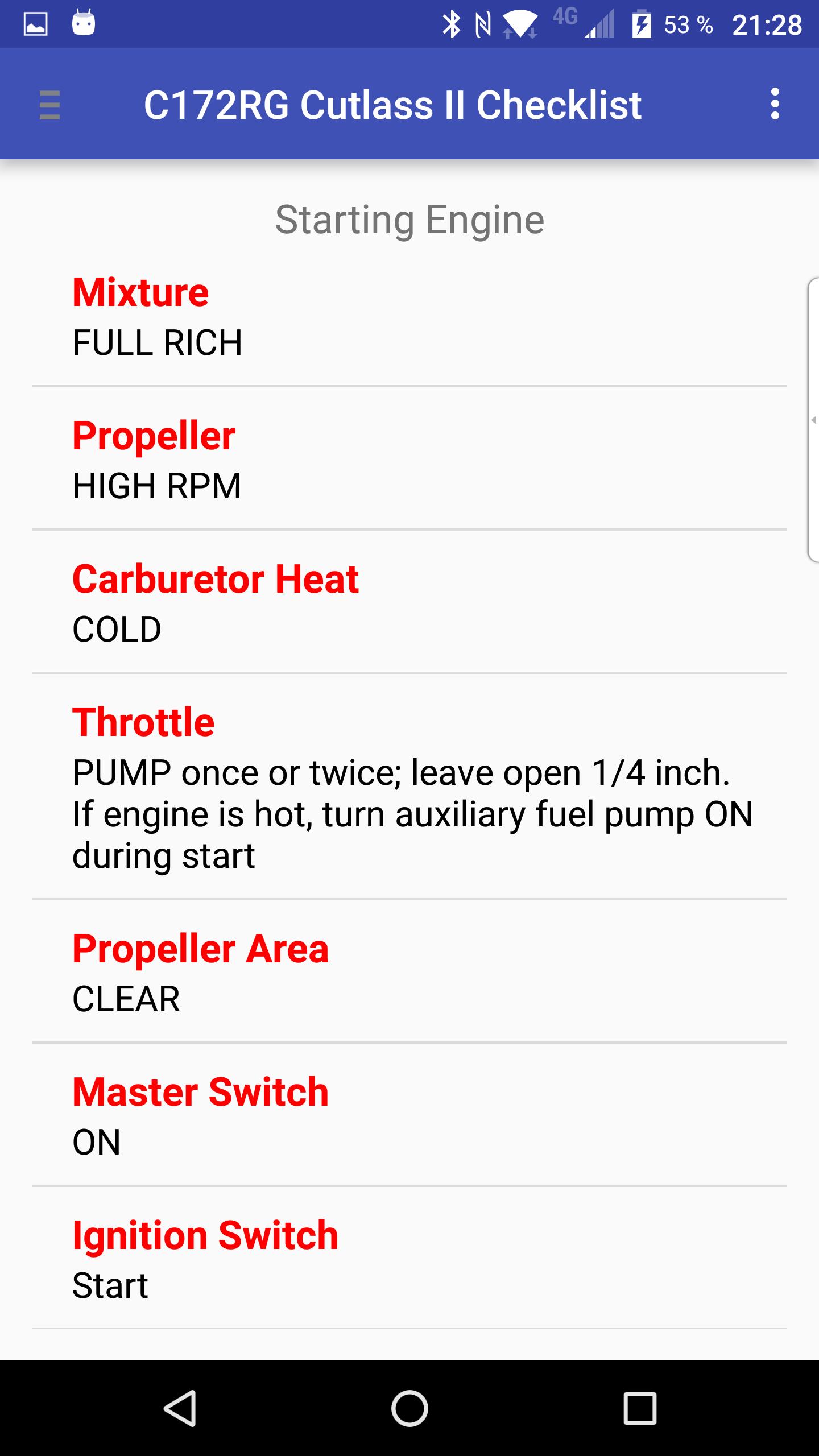
Task: Tap the gallery notification icon
Action: coord(35,23)
